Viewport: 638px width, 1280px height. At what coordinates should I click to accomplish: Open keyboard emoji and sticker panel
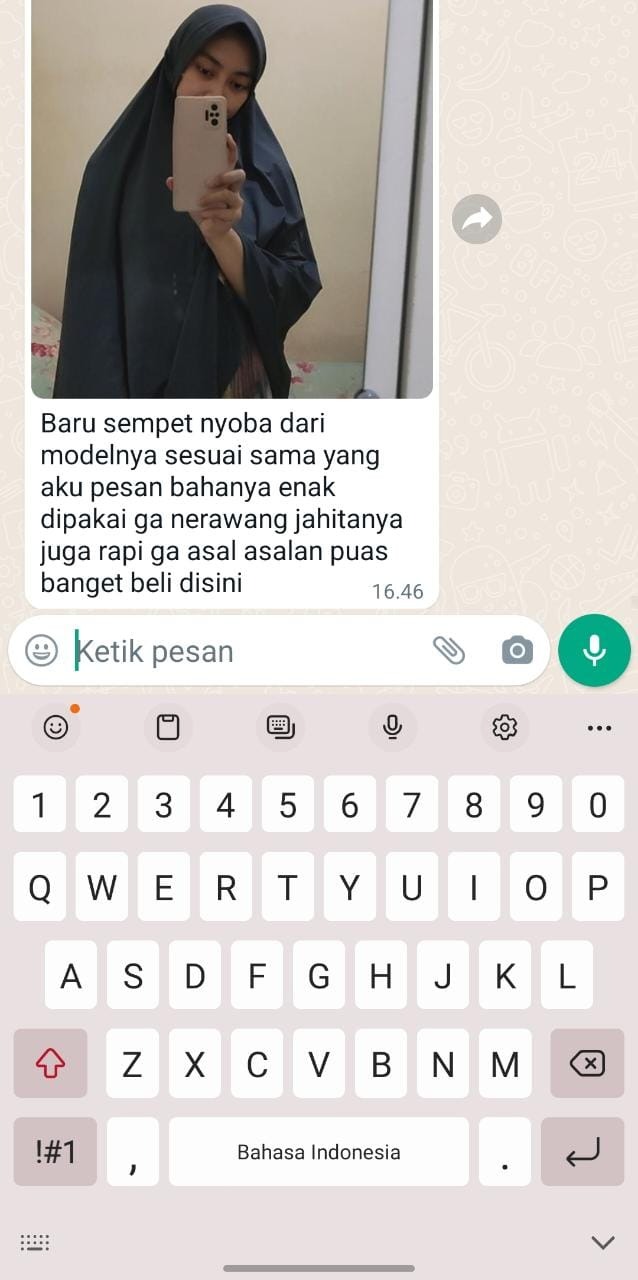(56, 727)
